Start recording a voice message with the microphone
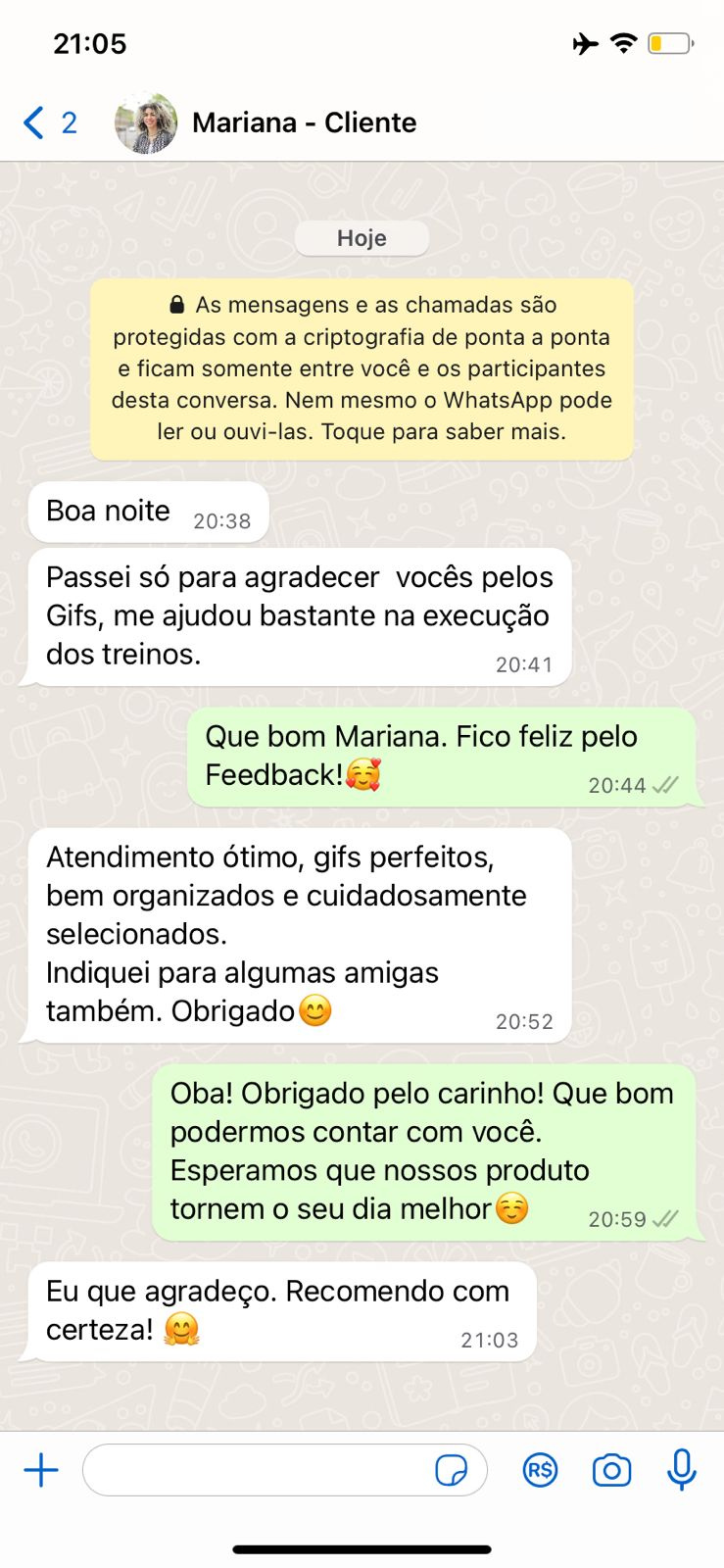 [x=682, y=1470]
